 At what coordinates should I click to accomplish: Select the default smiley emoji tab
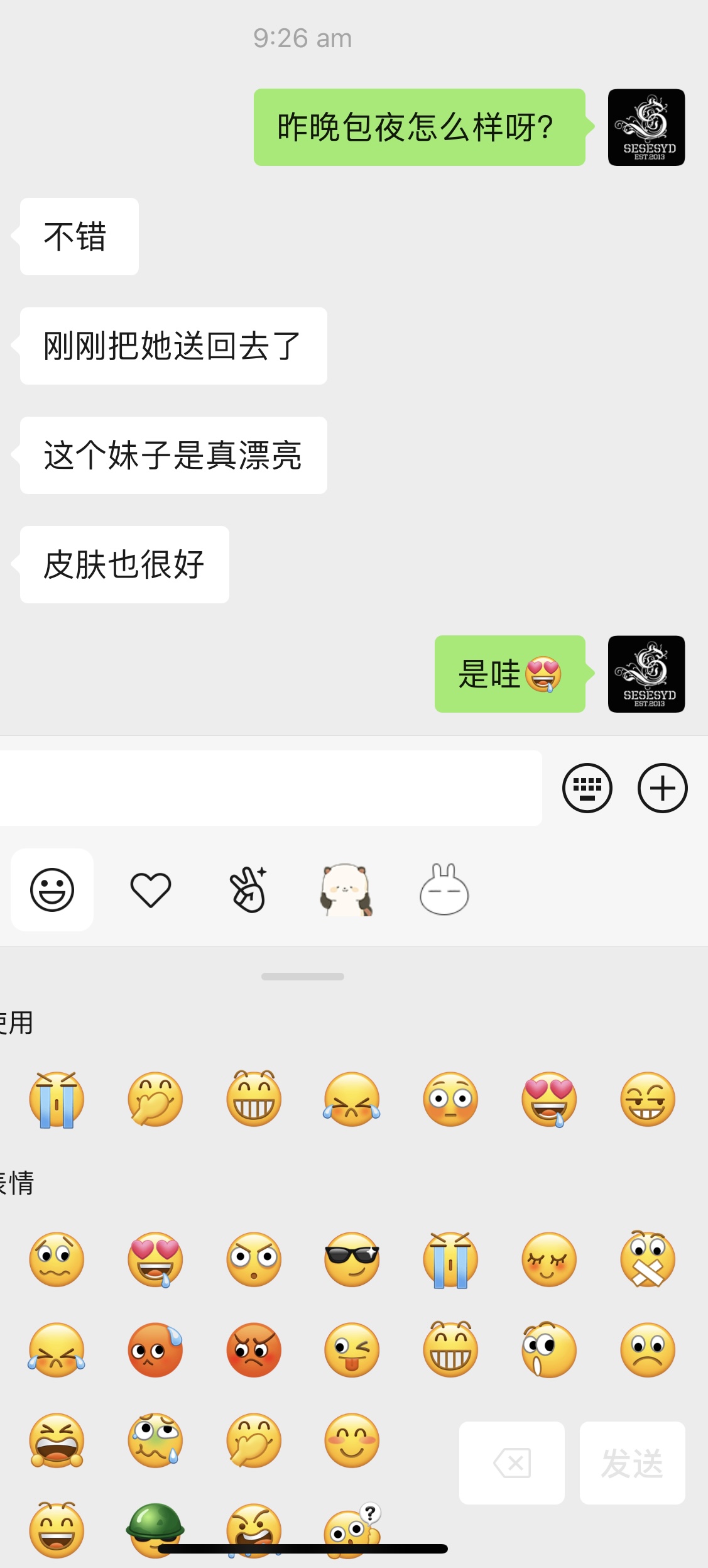click(x=52, y=890)
